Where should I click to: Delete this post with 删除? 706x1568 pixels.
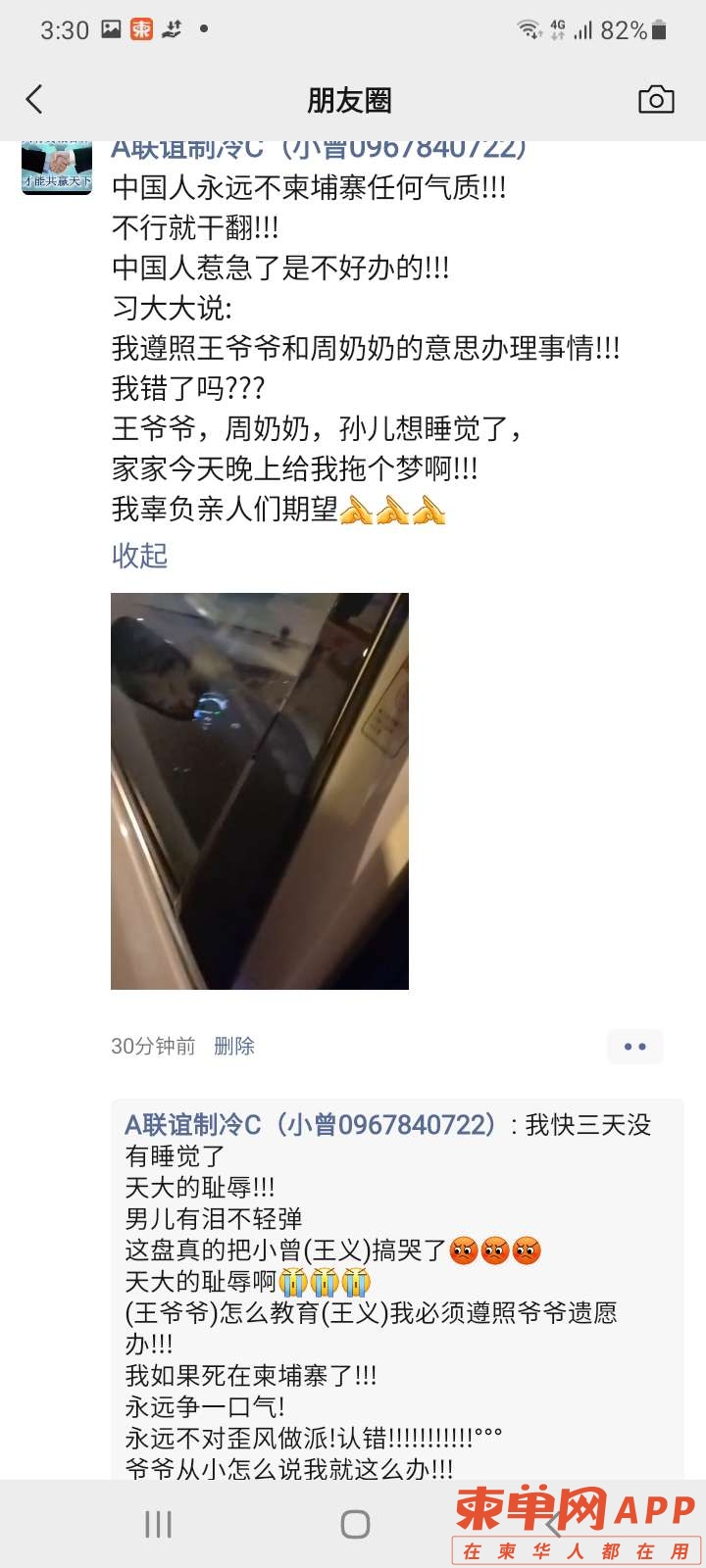pos(234,1046)
